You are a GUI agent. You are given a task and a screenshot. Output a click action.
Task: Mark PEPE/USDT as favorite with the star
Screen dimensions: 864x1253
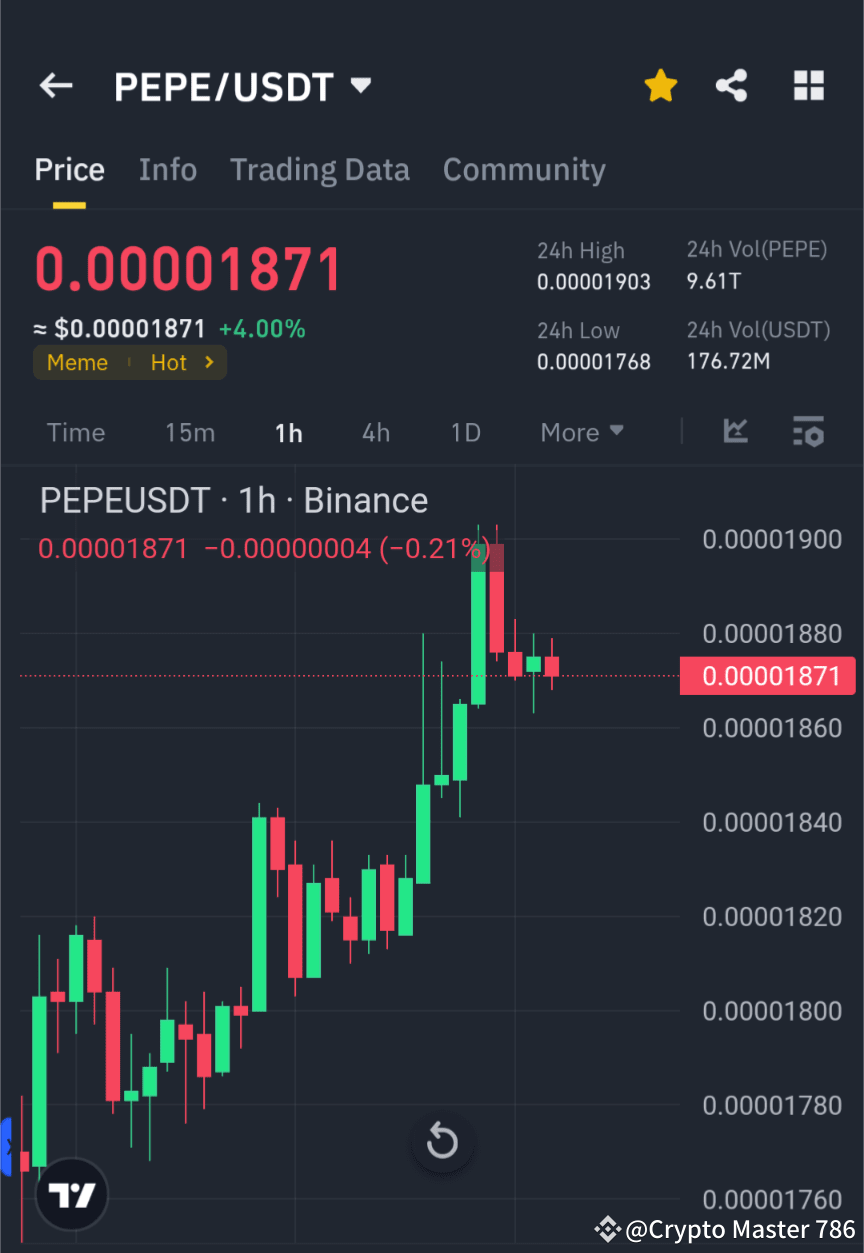click(660, 85)
